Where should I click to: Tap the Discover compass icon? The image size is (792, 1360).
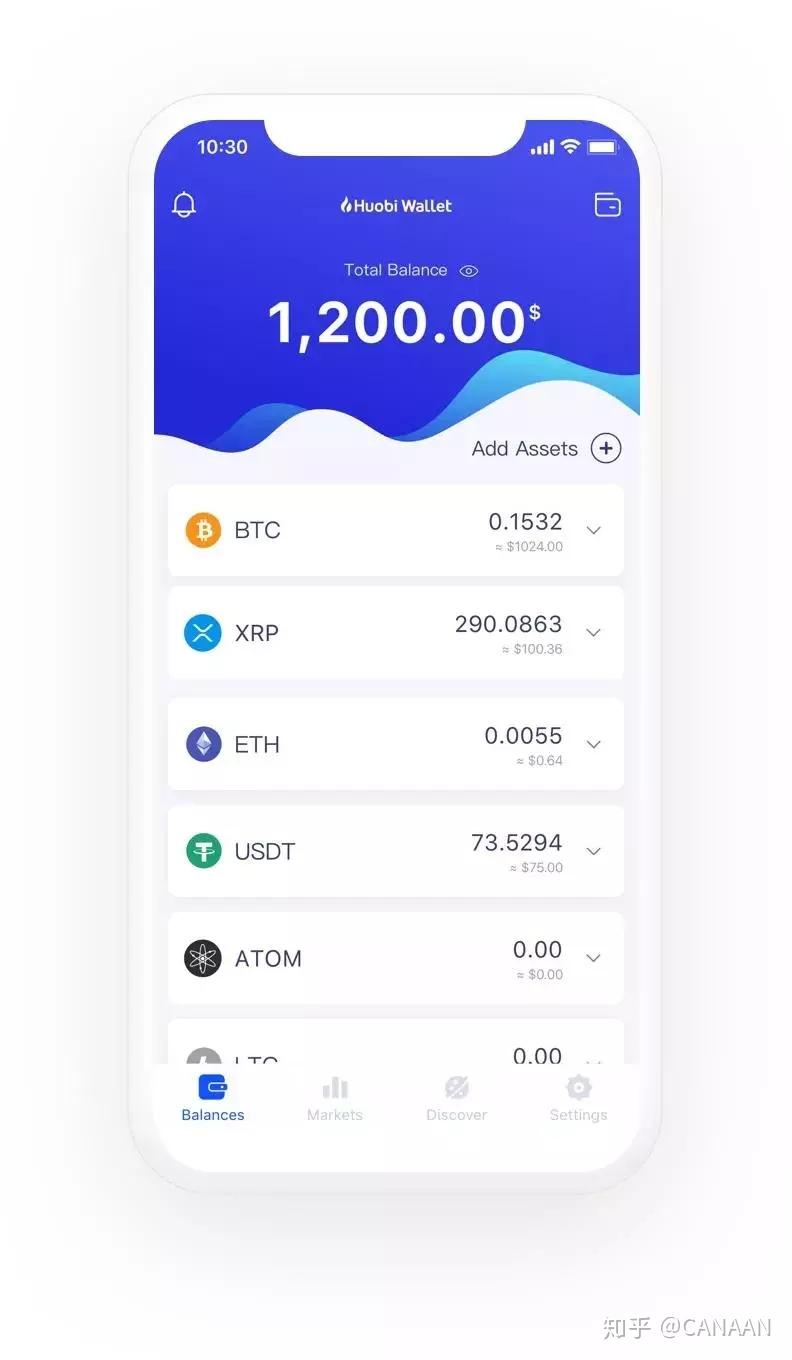click(456, 1086)
